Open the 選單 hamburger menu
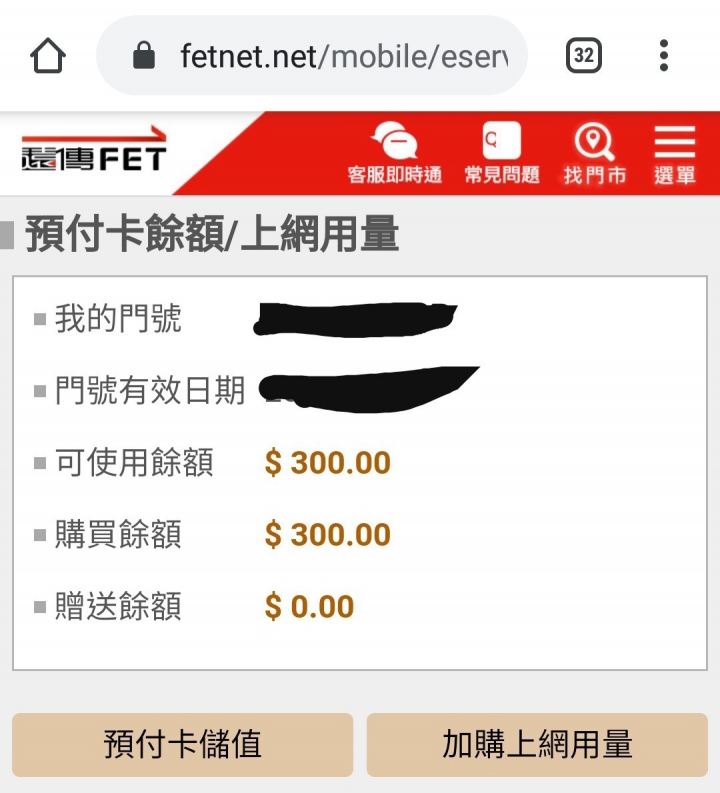The height and width of the screenshot is (793, 720). tap(675, 154)
